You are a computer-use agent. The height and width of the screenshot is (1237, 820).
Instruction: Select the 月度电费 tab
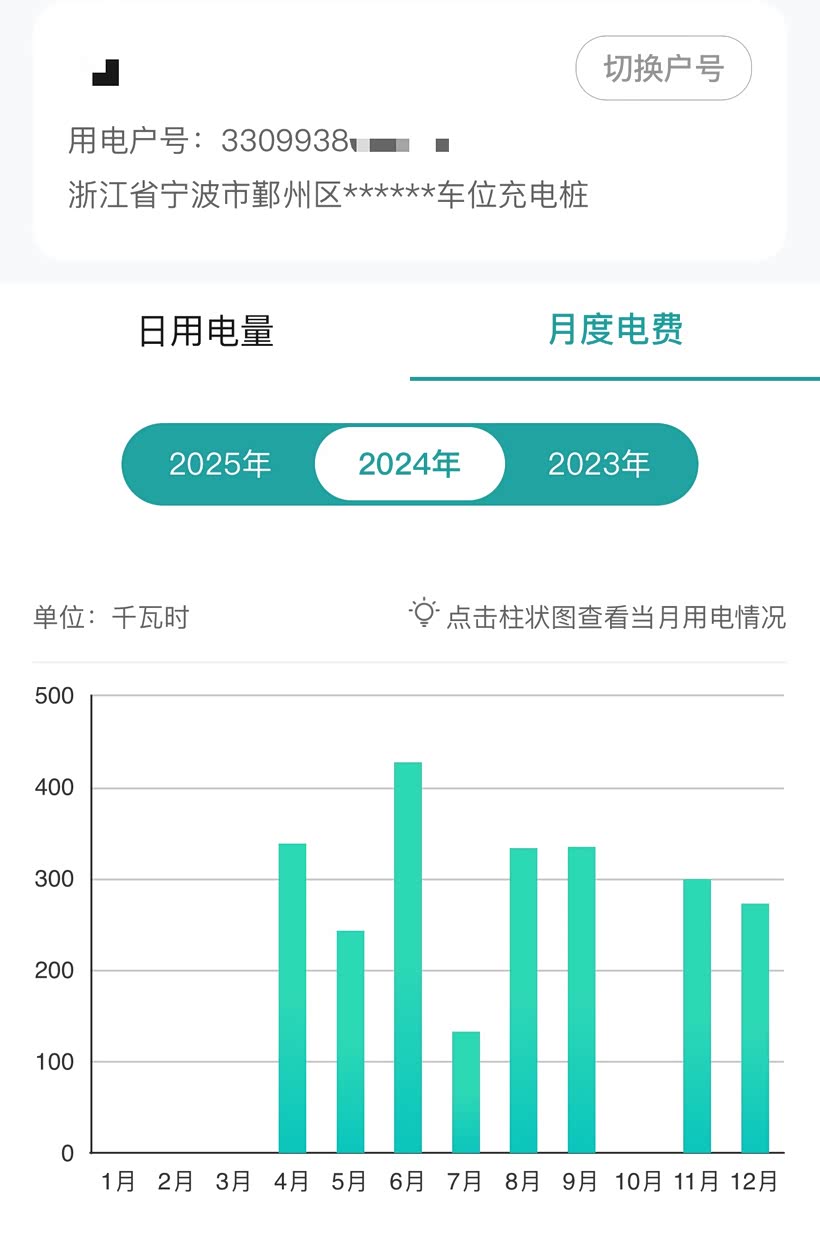tap(615, 329)
